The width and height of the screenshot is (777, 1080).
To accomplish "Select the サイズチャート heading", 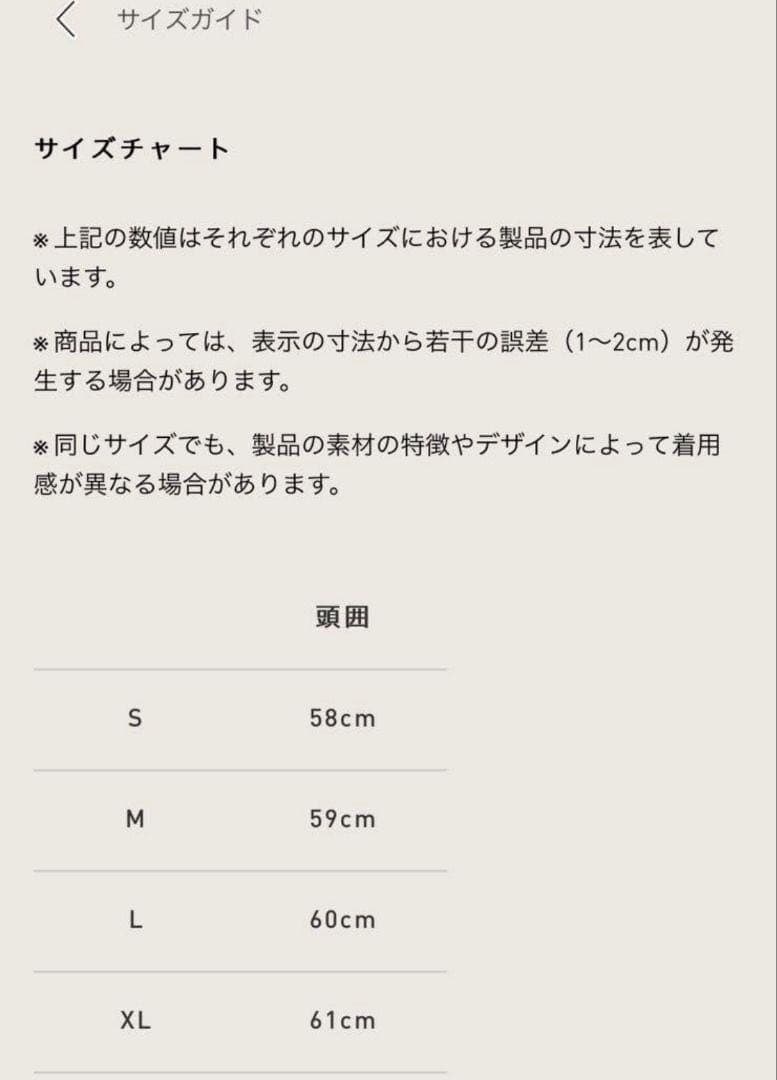I will pos(131,147).
